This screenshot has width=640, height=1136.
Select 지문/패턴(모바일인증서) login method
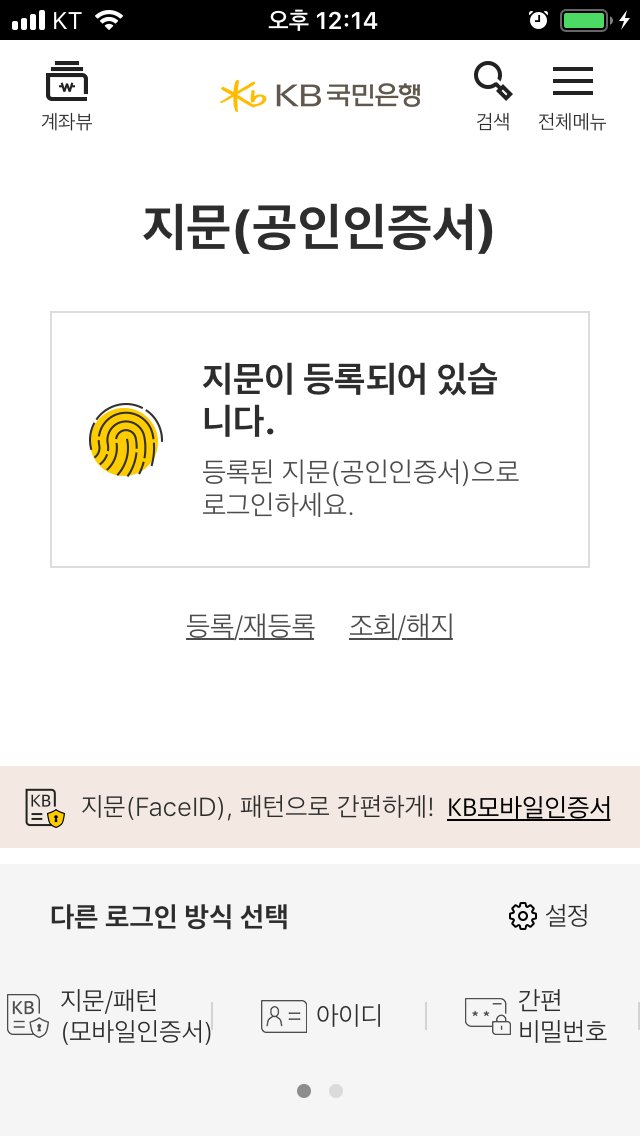click(109, 1016)
